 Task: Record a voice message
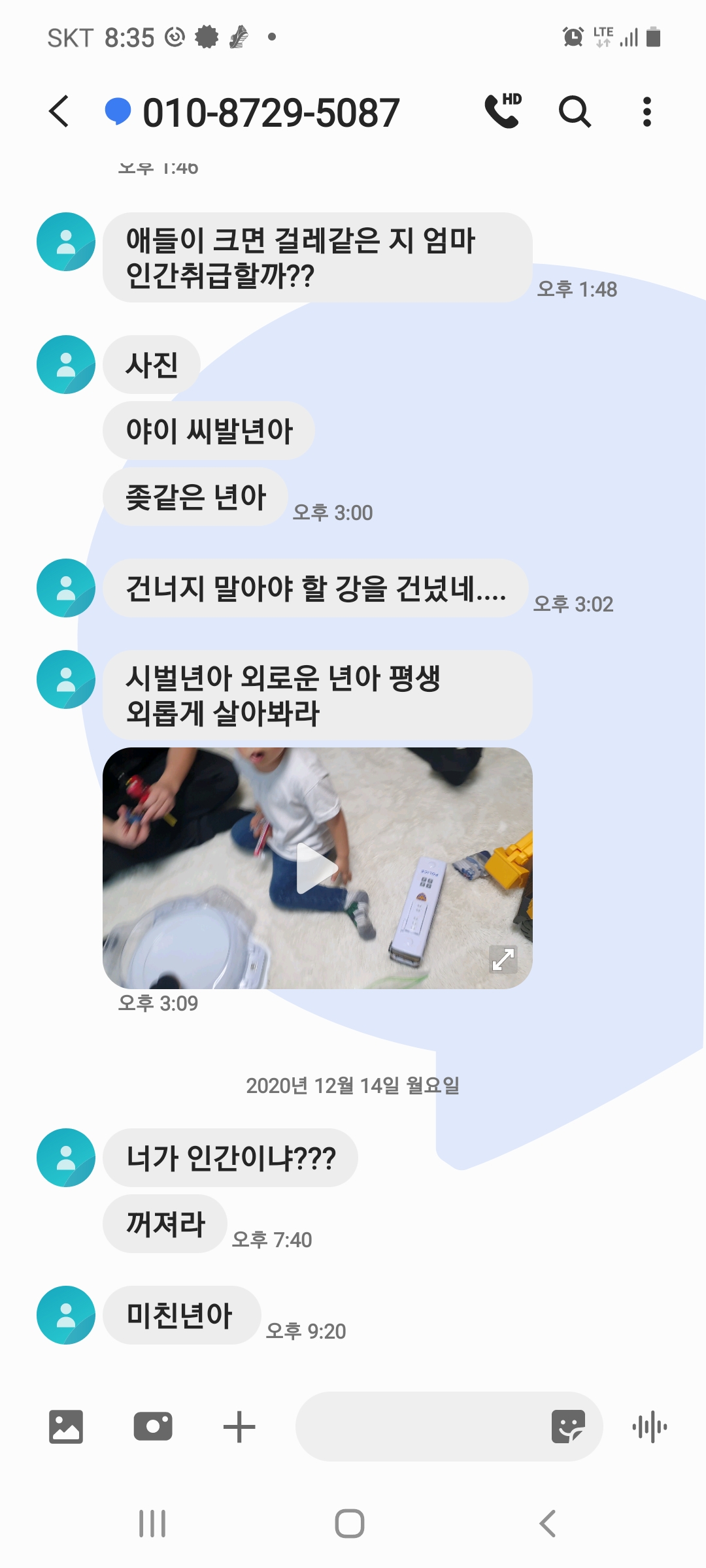649,1427
